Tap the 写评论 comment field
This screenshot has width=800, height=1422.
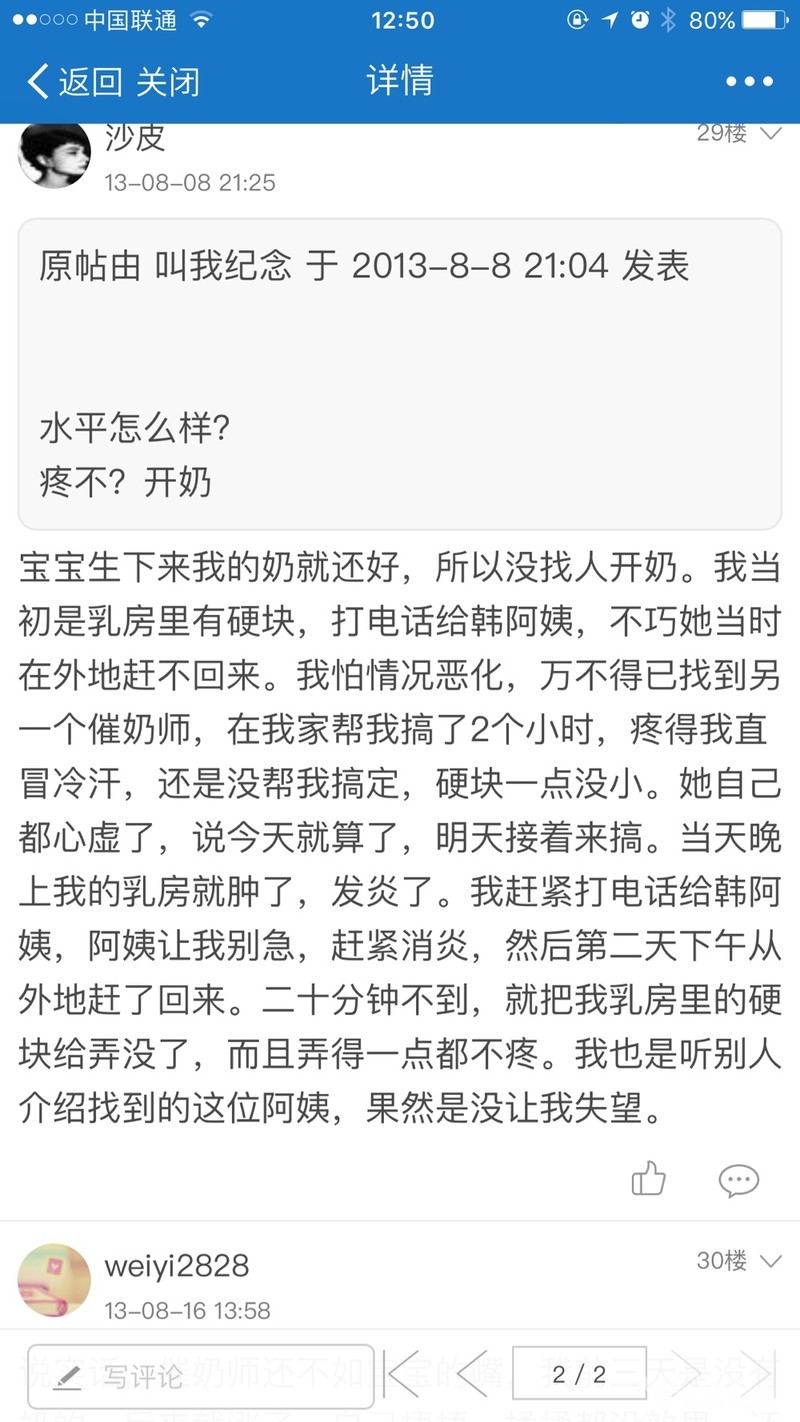coord(200,1376)
